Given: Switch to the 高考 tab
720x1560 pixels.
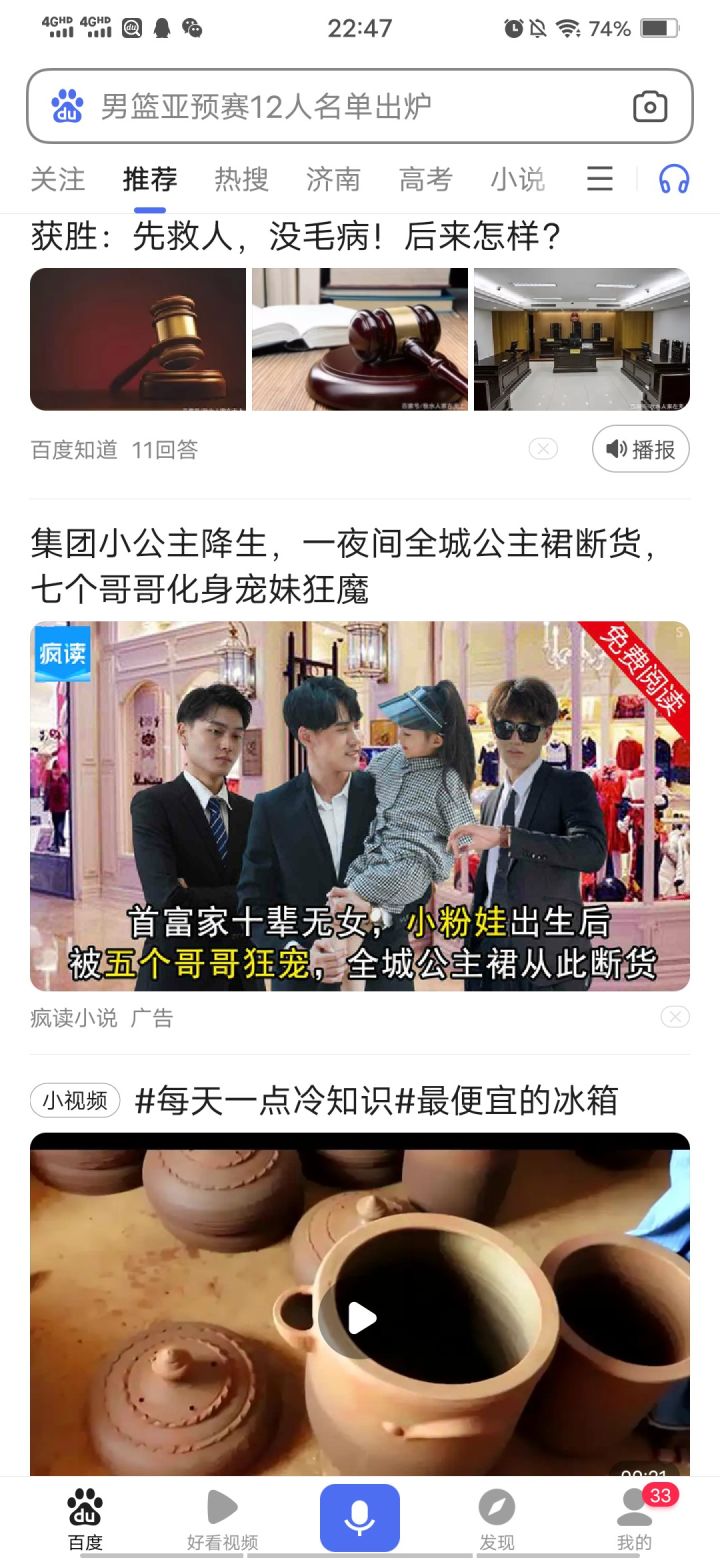Looking at the screenshot, I should pos(425,179).
